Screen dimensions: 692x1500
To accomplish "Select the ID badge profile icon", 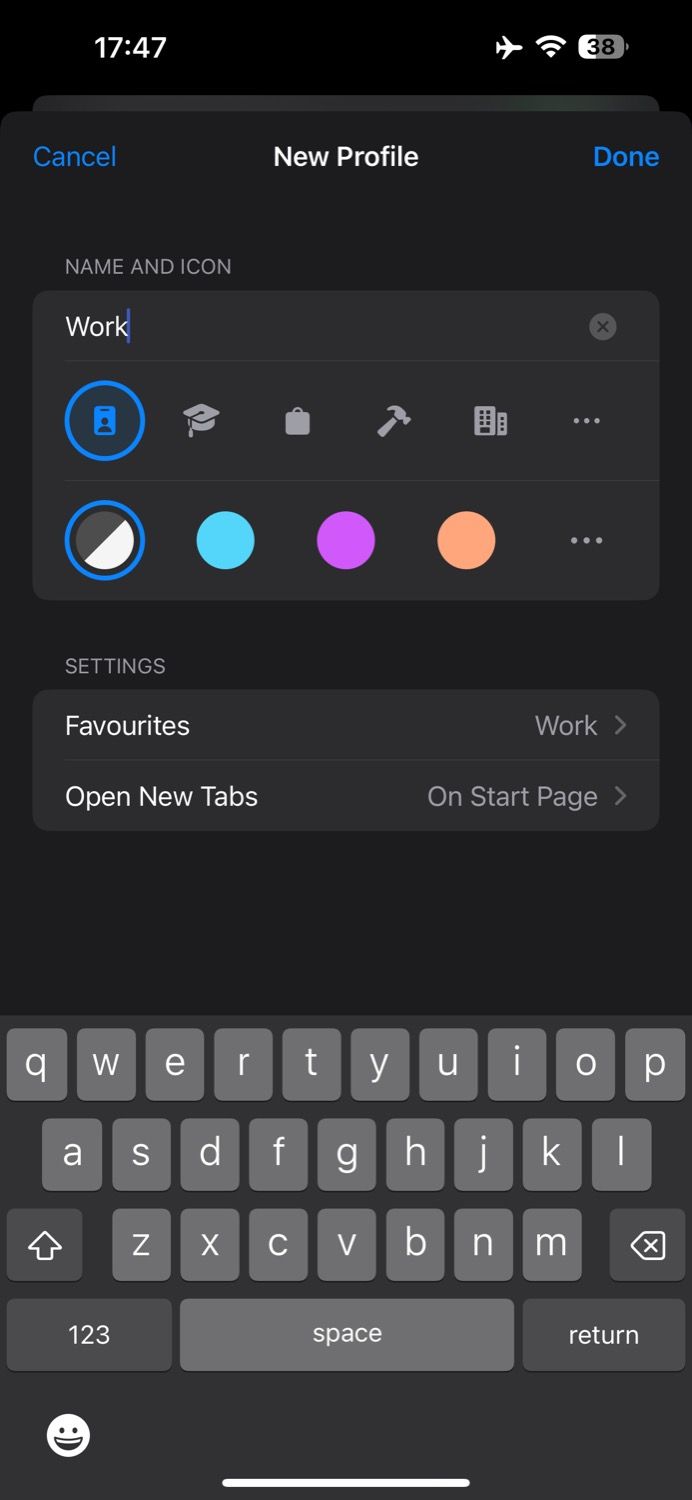I will tap(105, 421).
